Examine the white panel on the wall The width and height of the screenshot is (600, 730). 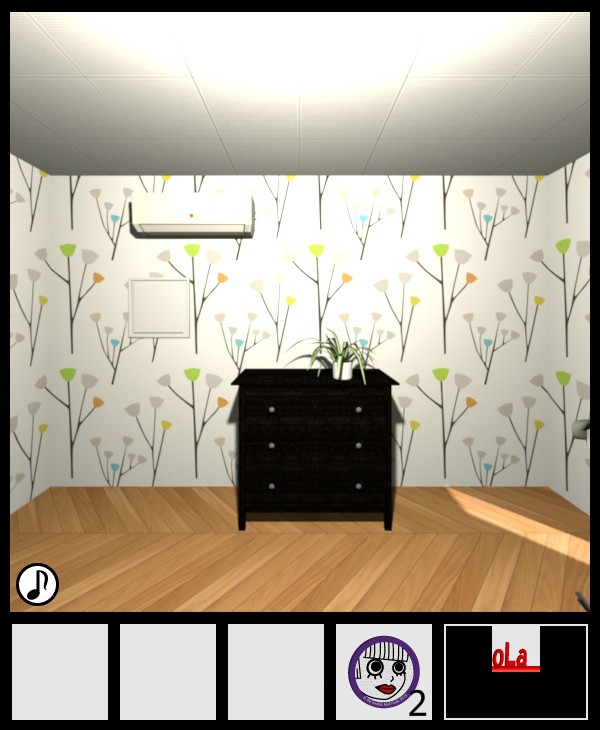coord(160,308)
